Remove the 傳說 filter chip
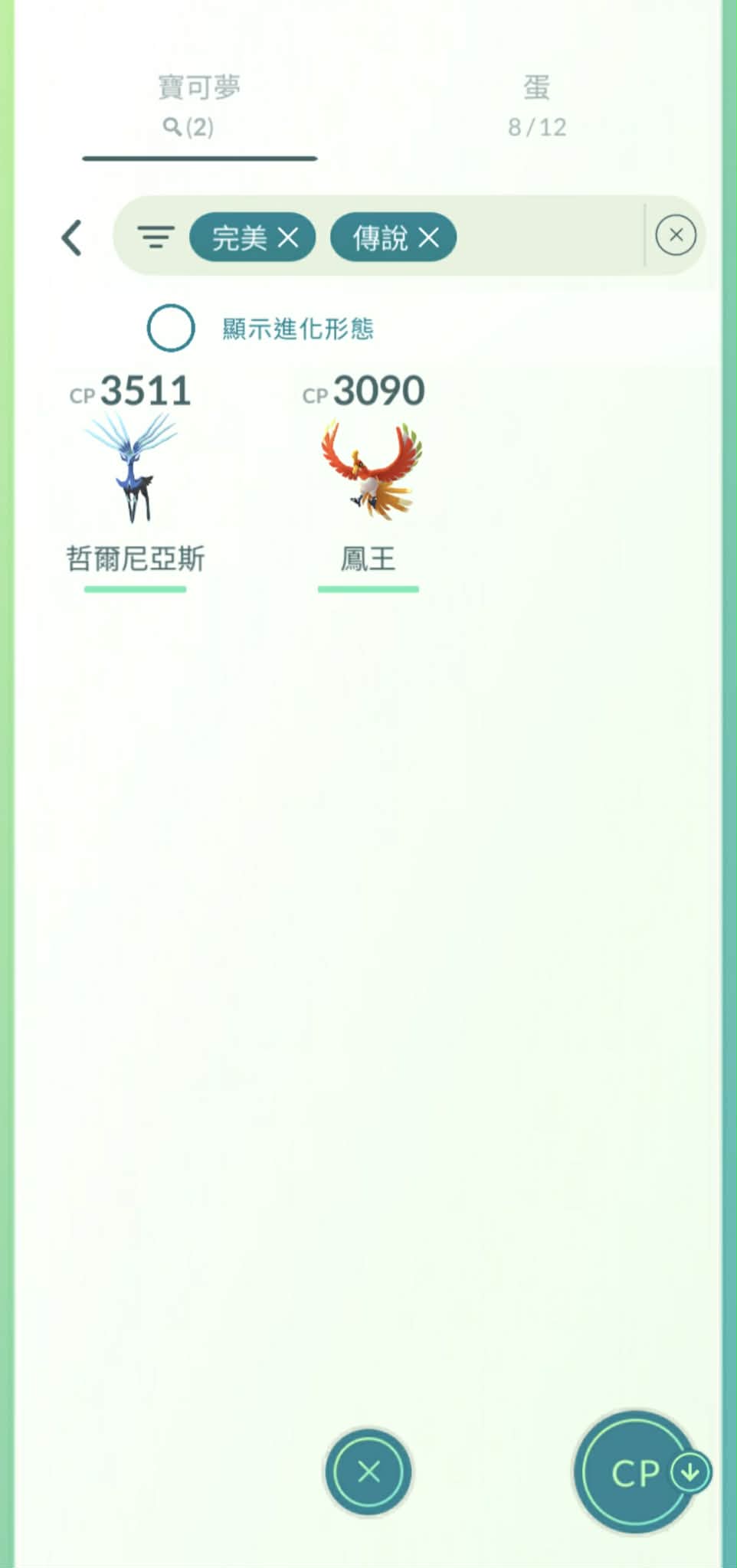Screen dimensions: 737x1568 pyautogui.click(x=429, y=237)
